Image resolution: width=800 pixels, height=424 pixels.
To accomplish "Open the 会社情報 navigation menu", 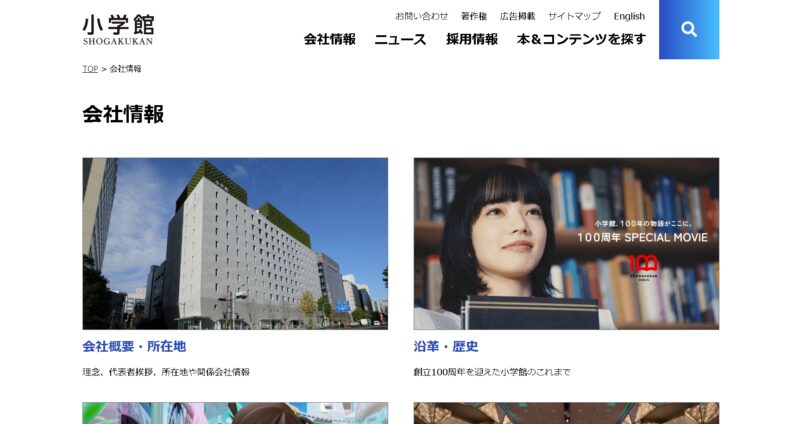I will [329, 40].
